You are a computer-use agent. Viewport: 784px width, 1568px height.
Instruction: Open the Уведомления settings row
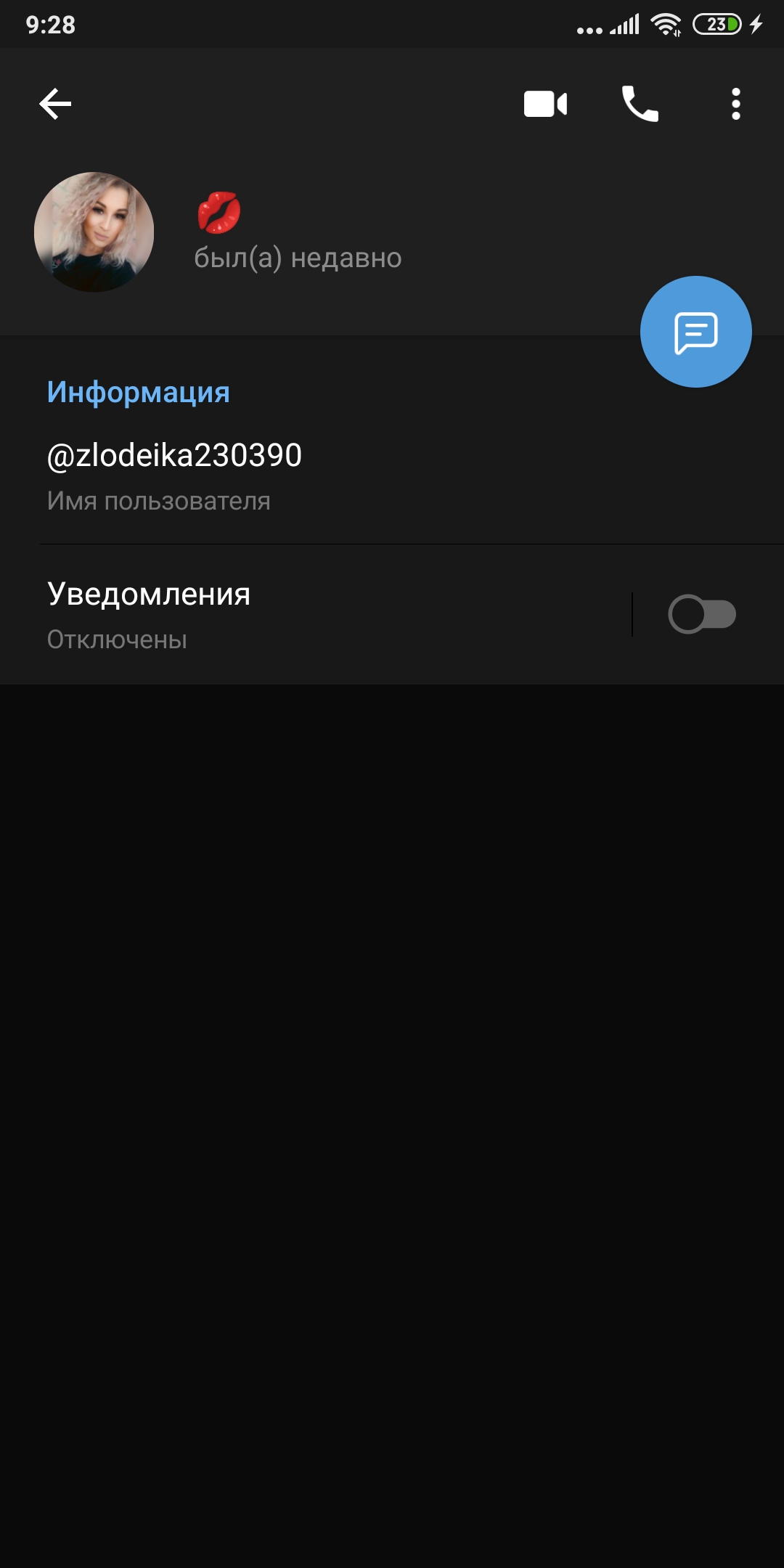tap(316, 614)
